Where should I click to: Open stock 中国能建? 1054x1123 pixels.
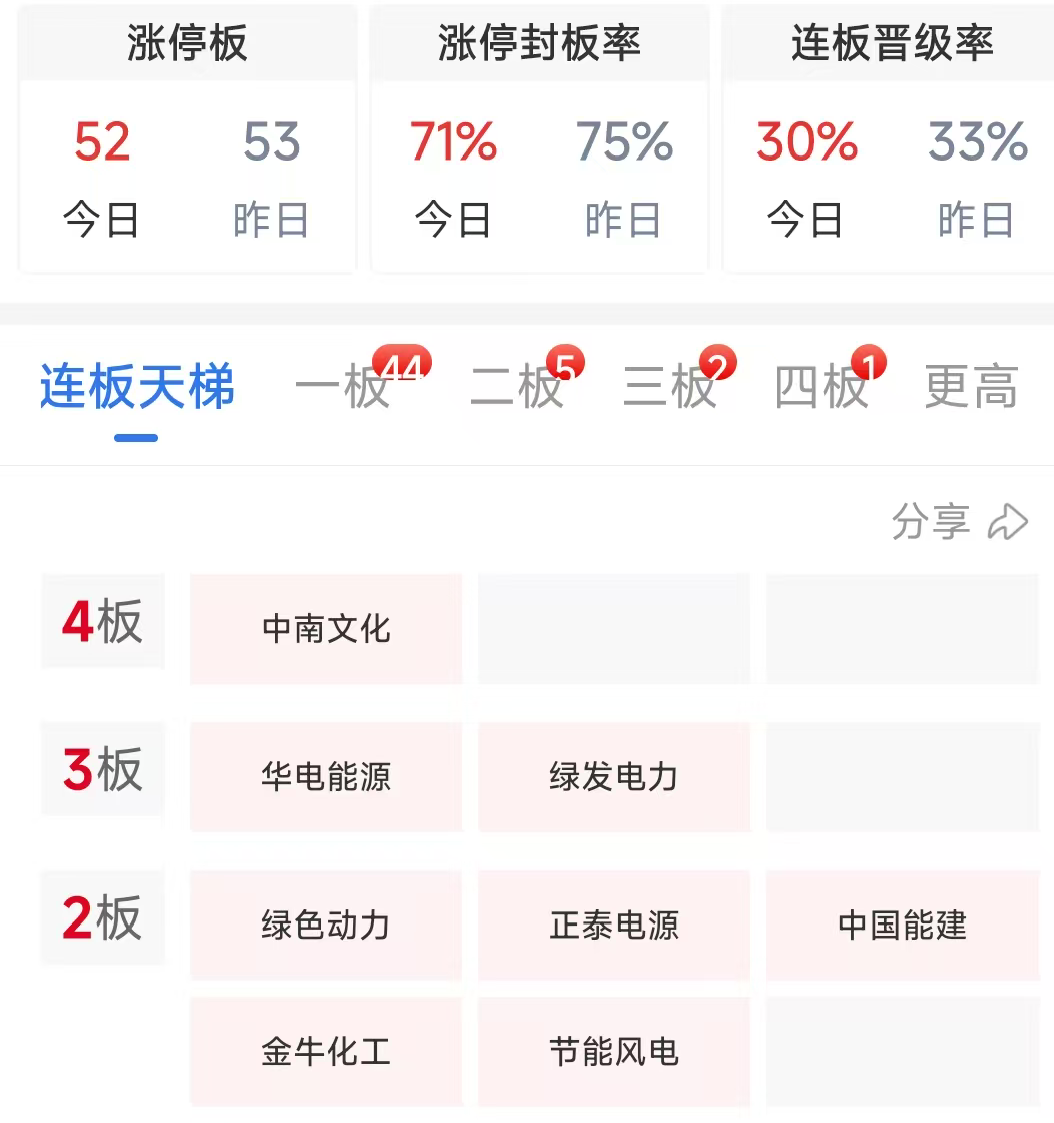(902, 925)
